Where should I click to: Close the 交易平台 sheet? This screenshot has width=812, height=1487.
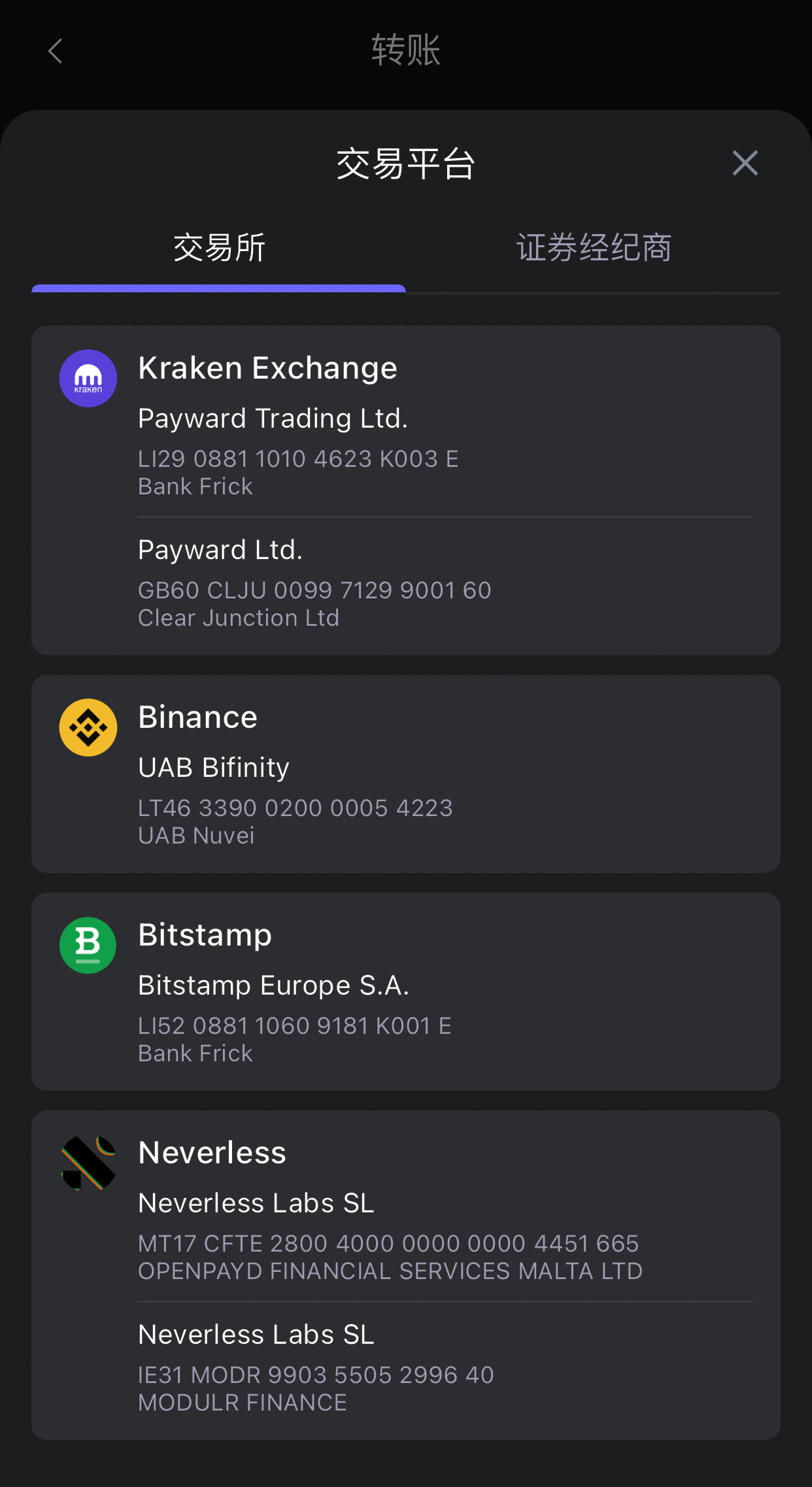tap(745, 163)
